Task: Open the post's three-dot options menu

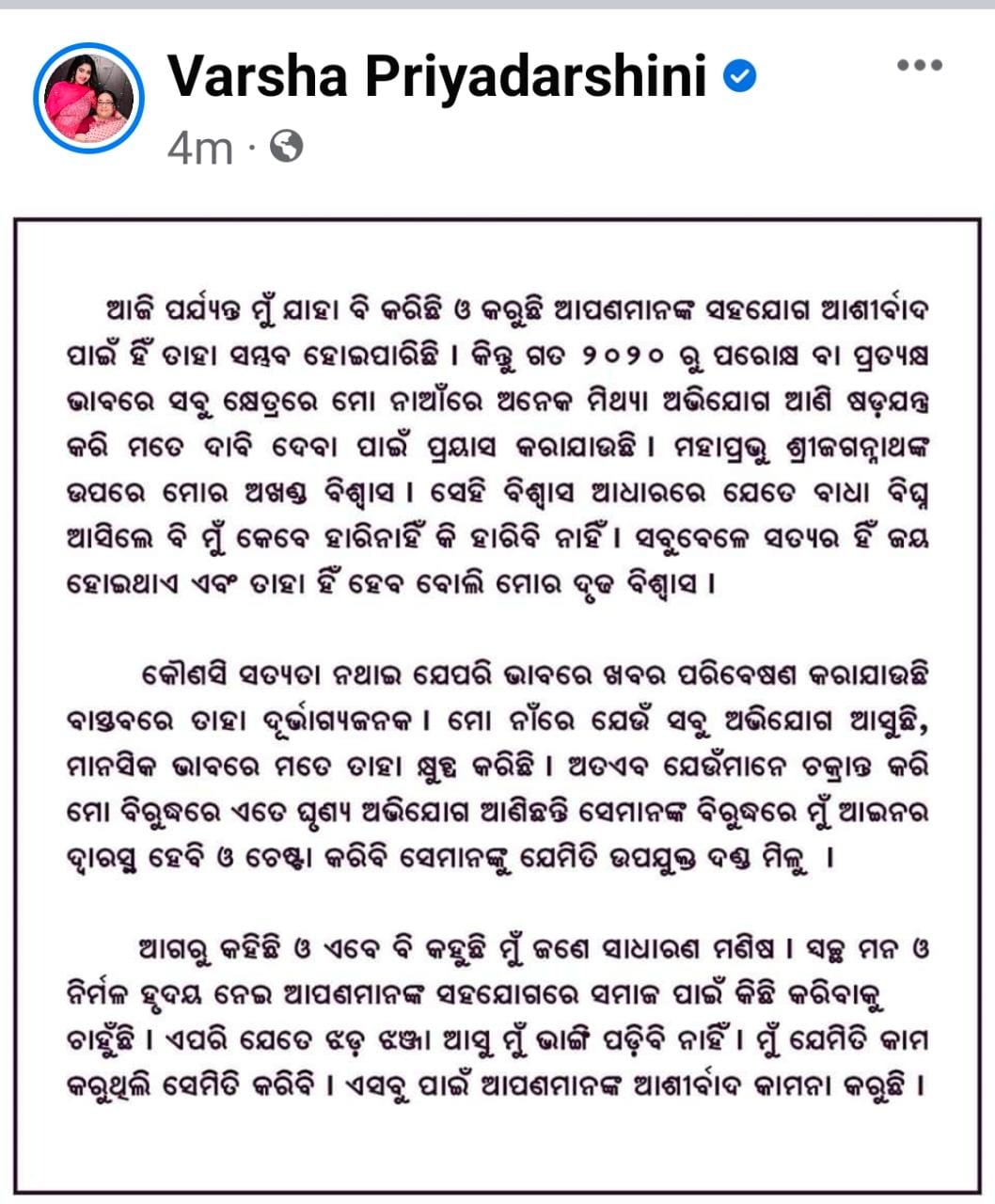Action: tap(919, 66)
